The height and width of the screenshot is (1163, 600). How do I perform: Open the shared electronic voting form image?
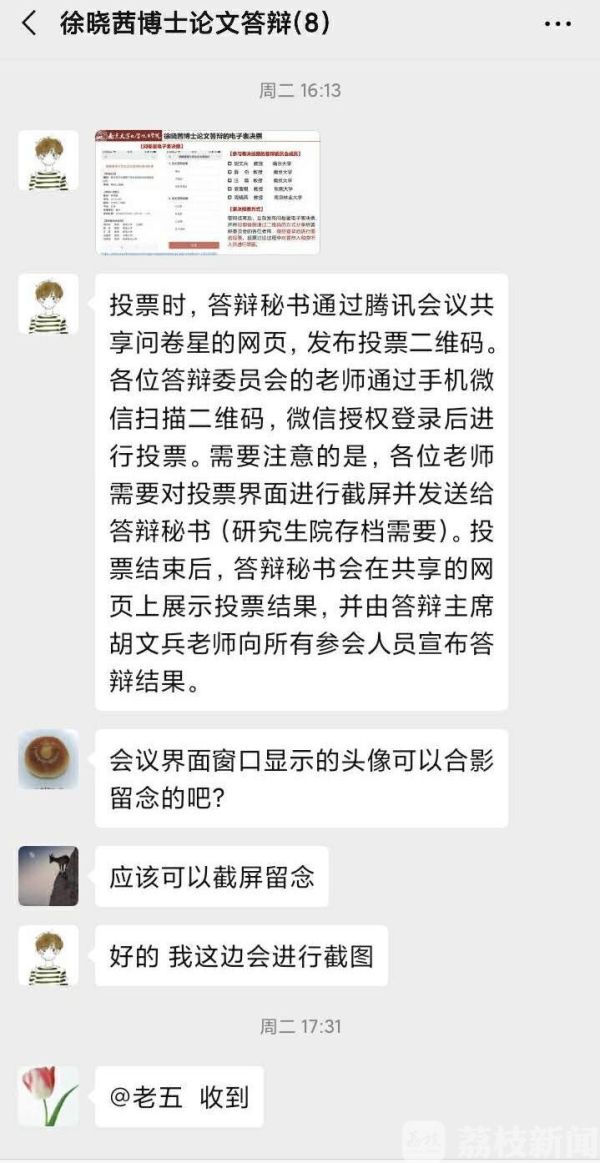(207, 192)
